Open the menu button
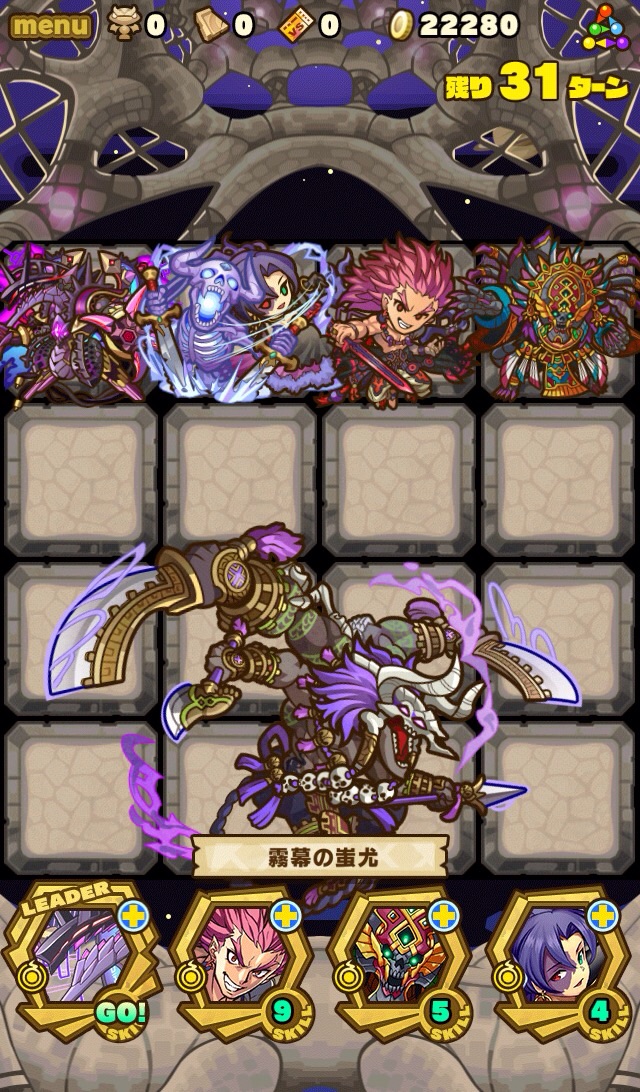The width and height of the screenshot is (640, 1092). (x=50, y=24)
